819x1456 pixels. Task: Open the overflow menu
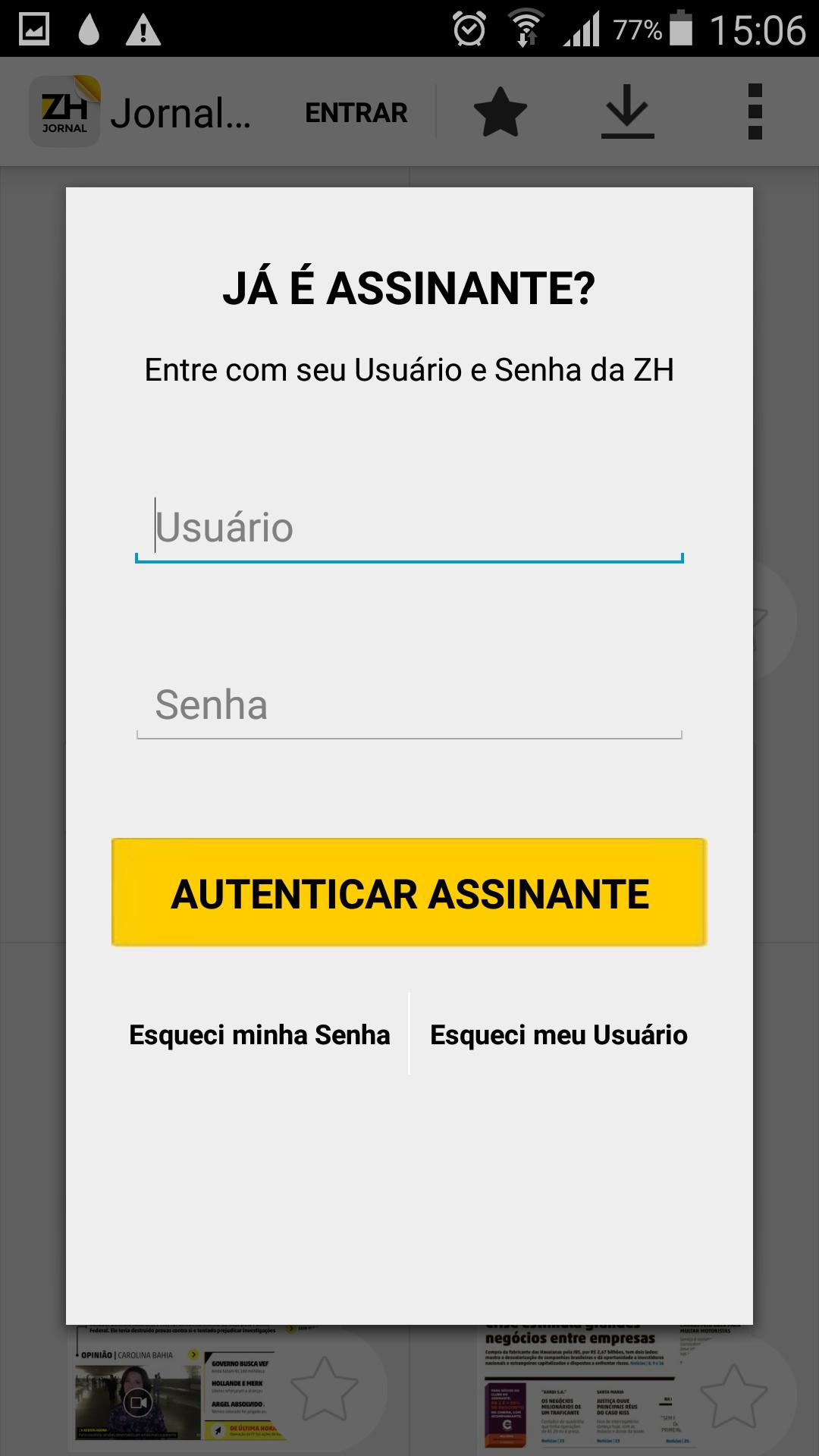pyautogui.click(x=755, y=113)
